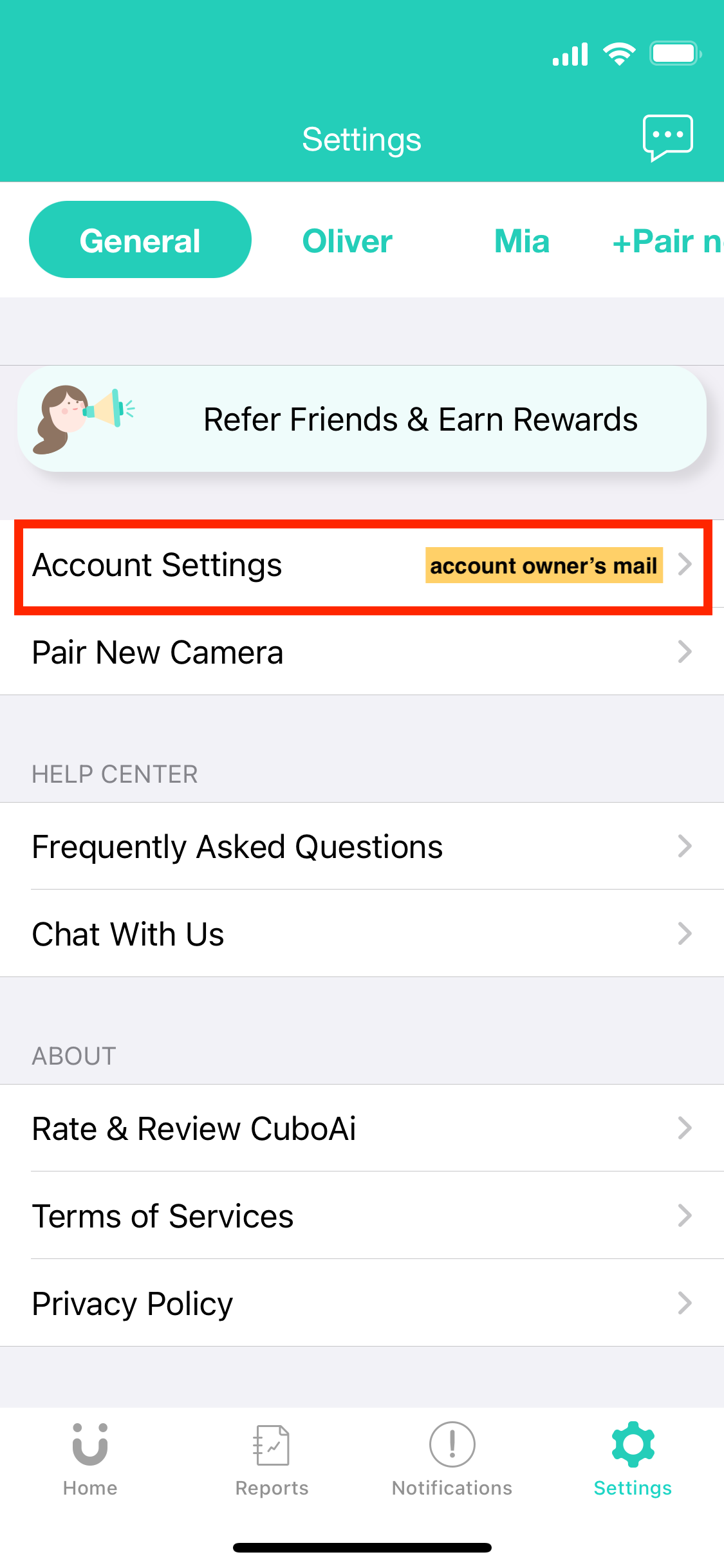Screen dimensions: 724x1568
Task: Tap the Settings tab in bottom bar
Action: point(633,1459)
